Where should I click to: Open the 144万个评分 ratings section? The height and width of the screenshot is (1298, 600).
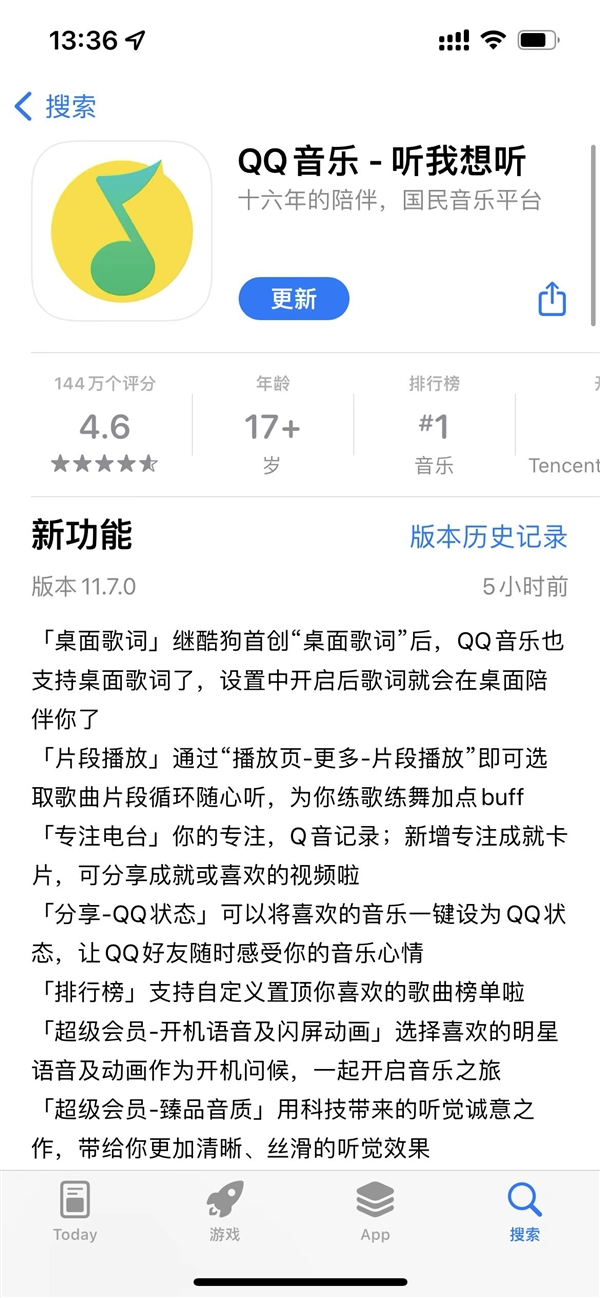click(105, 426)
